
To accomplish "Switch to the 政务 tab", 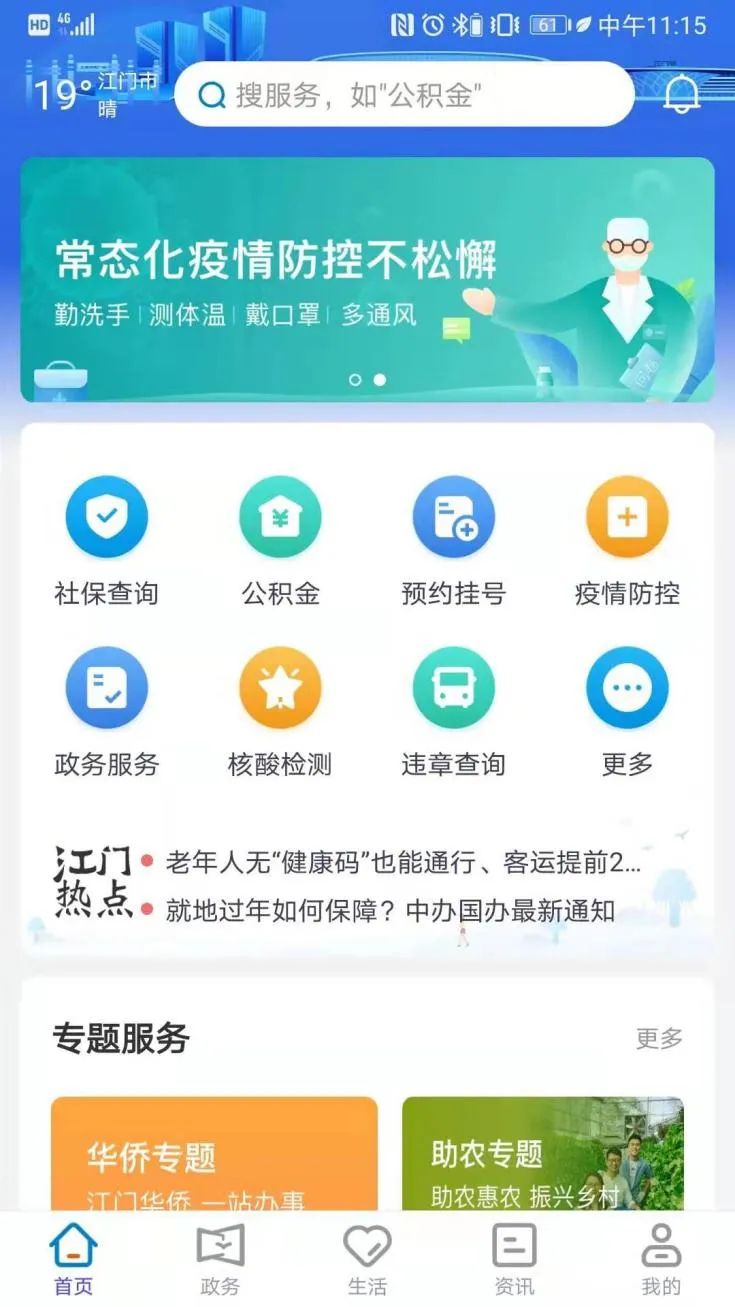I will tap(220, 1259).
